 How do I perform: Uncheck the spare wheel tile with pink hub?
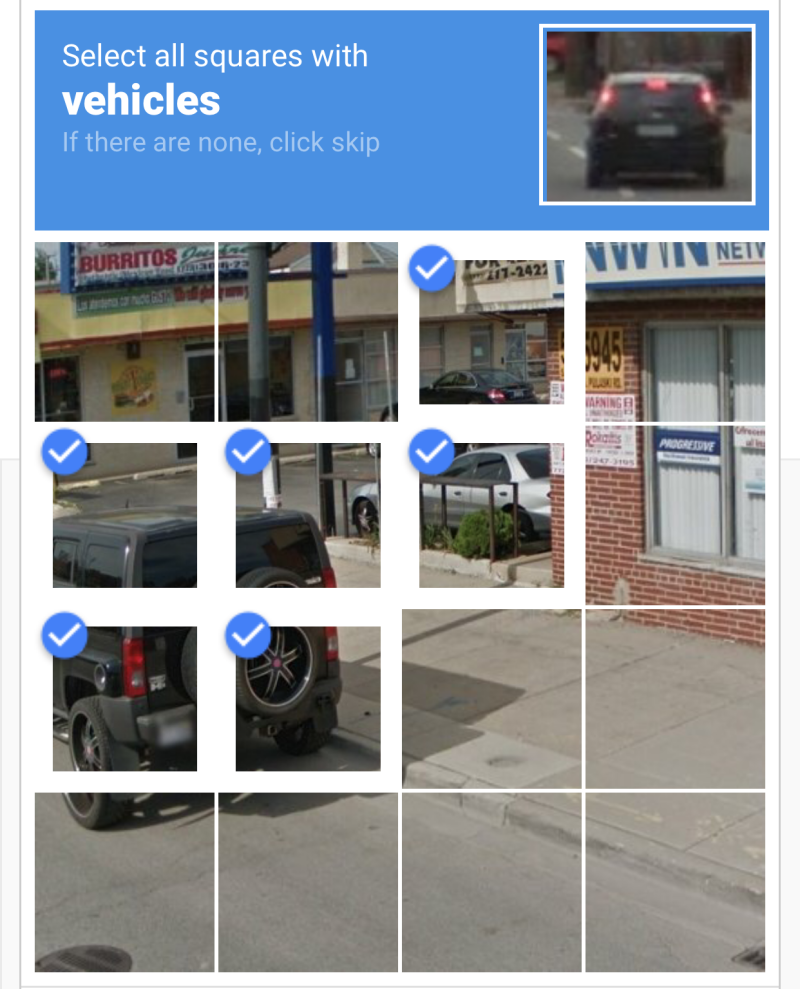[308, 698]
